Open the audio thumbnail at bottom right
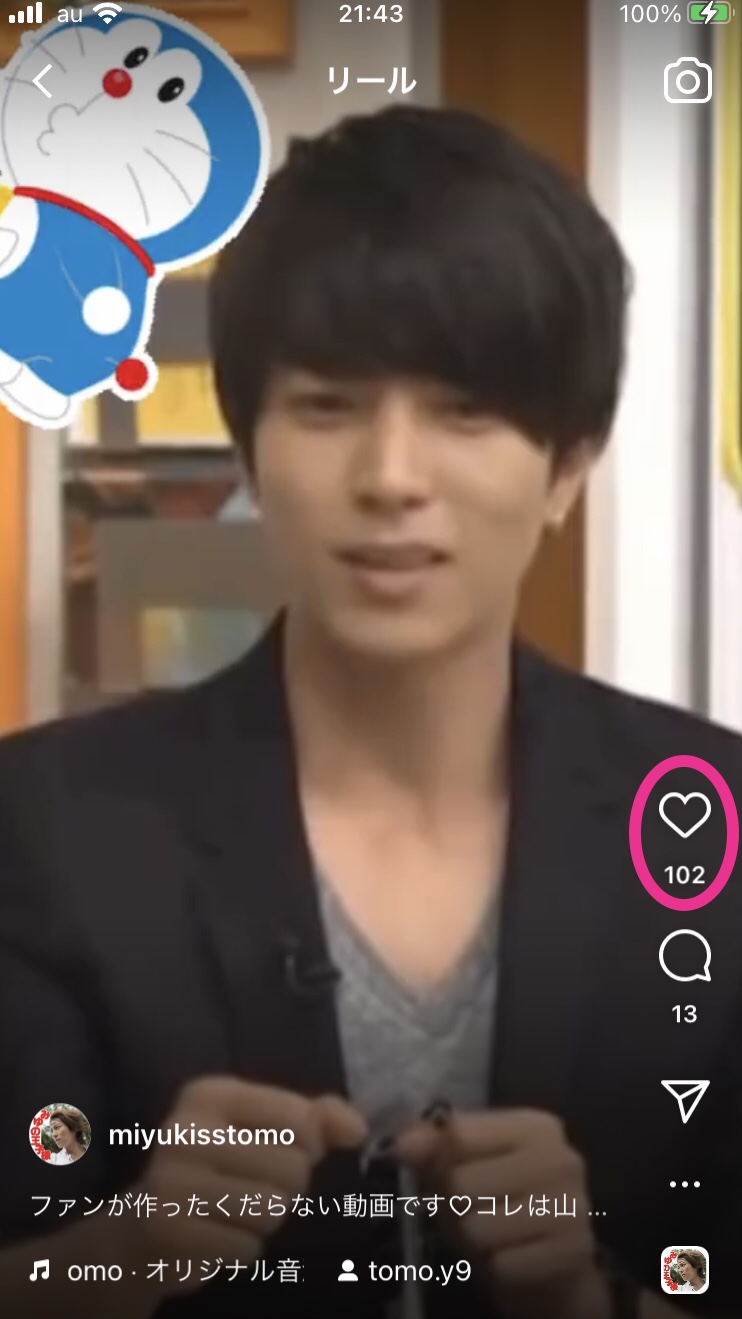The width and height of the screenshot is (742, 1319). 685,1270
